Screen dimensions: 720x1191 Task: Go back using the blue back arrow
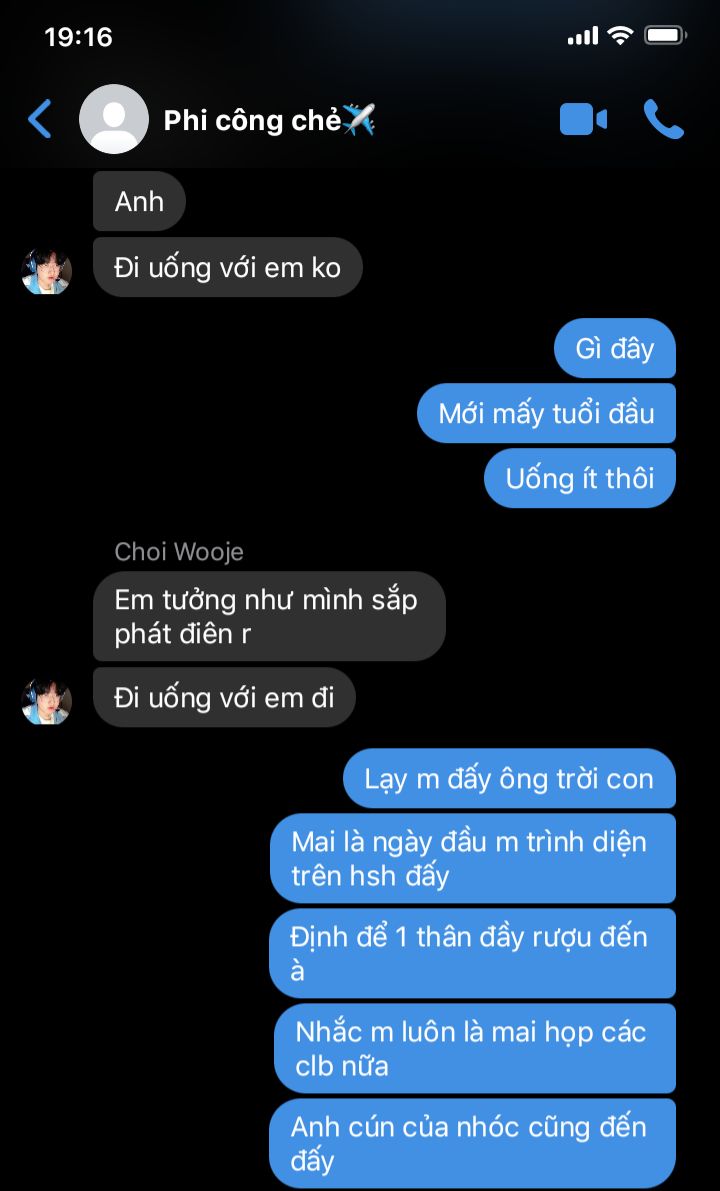point(39,119)
